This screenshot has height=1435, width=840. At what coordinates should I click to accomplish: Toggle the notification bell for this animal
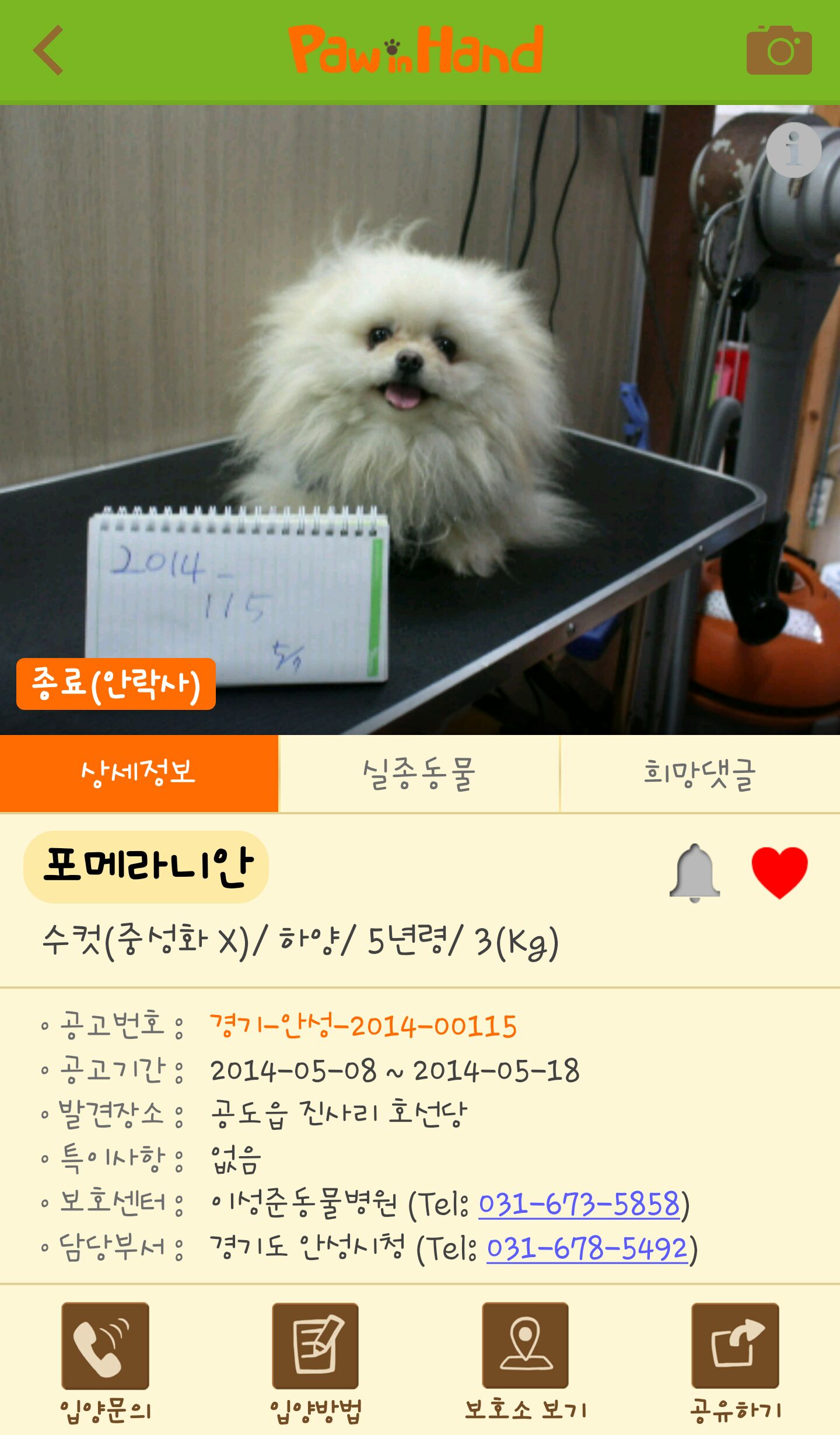(694, 873)
